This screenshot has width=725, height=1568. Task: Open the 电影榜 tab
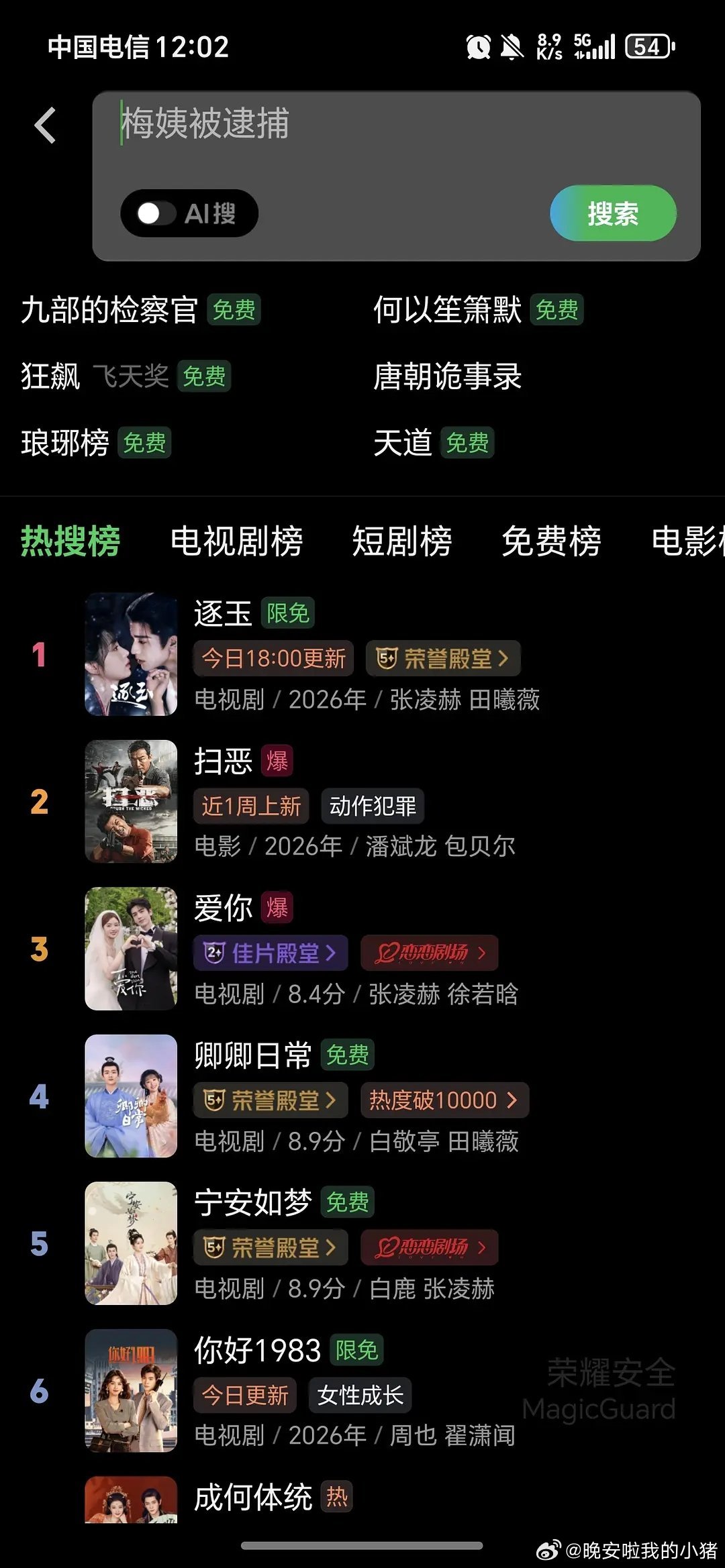[x=691, y=543]
